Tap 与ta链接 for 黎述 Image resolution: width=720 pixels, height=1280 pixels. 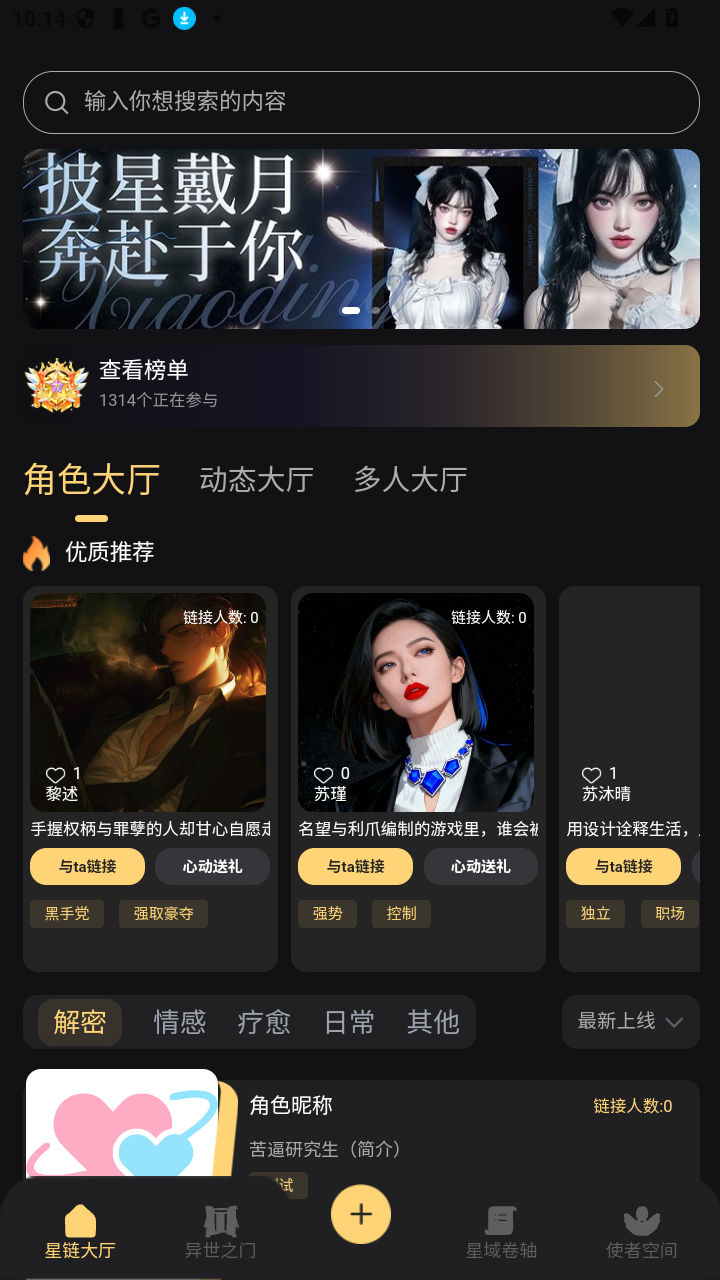click(x=87, y=866)
